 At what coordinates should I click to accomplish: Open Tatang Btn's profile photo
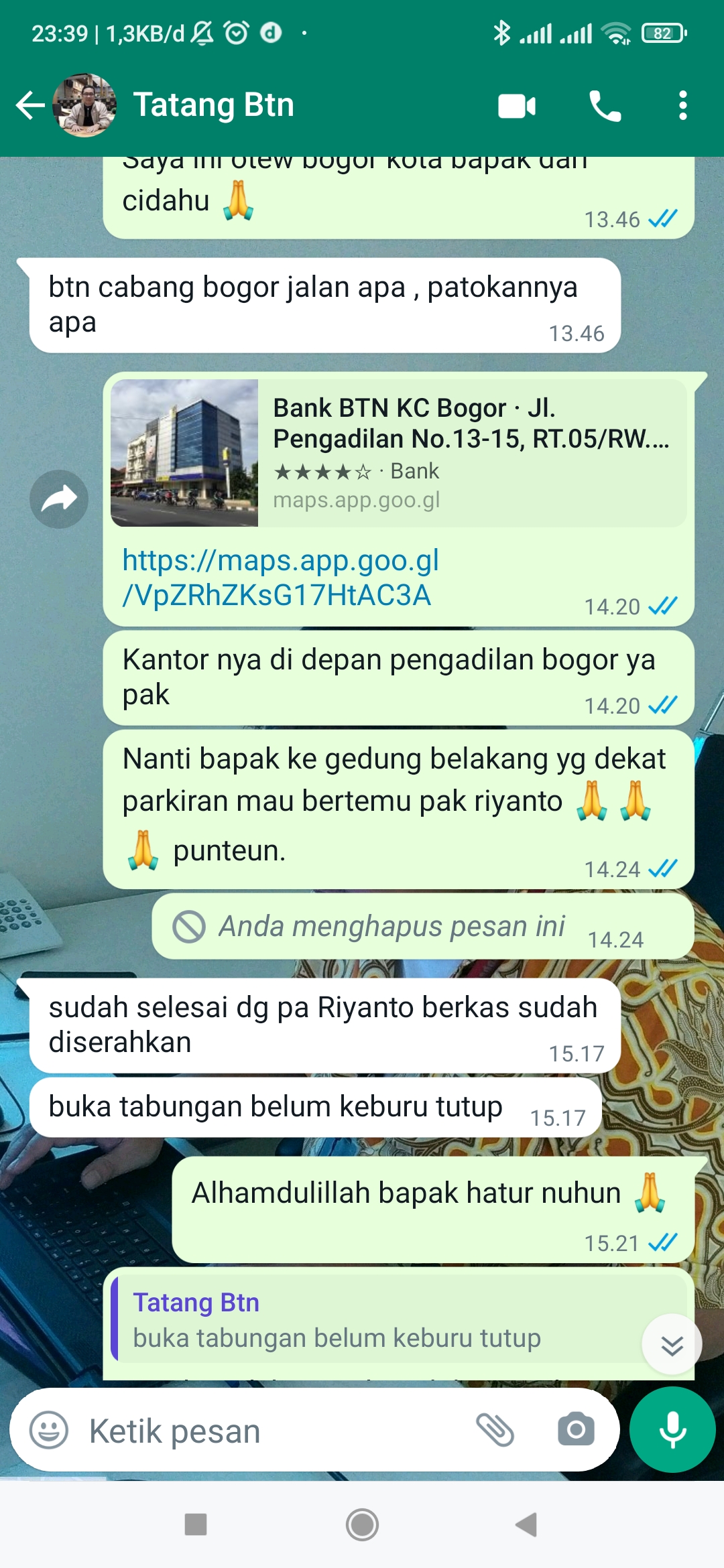pyautogui.click(x=85, y=106)
